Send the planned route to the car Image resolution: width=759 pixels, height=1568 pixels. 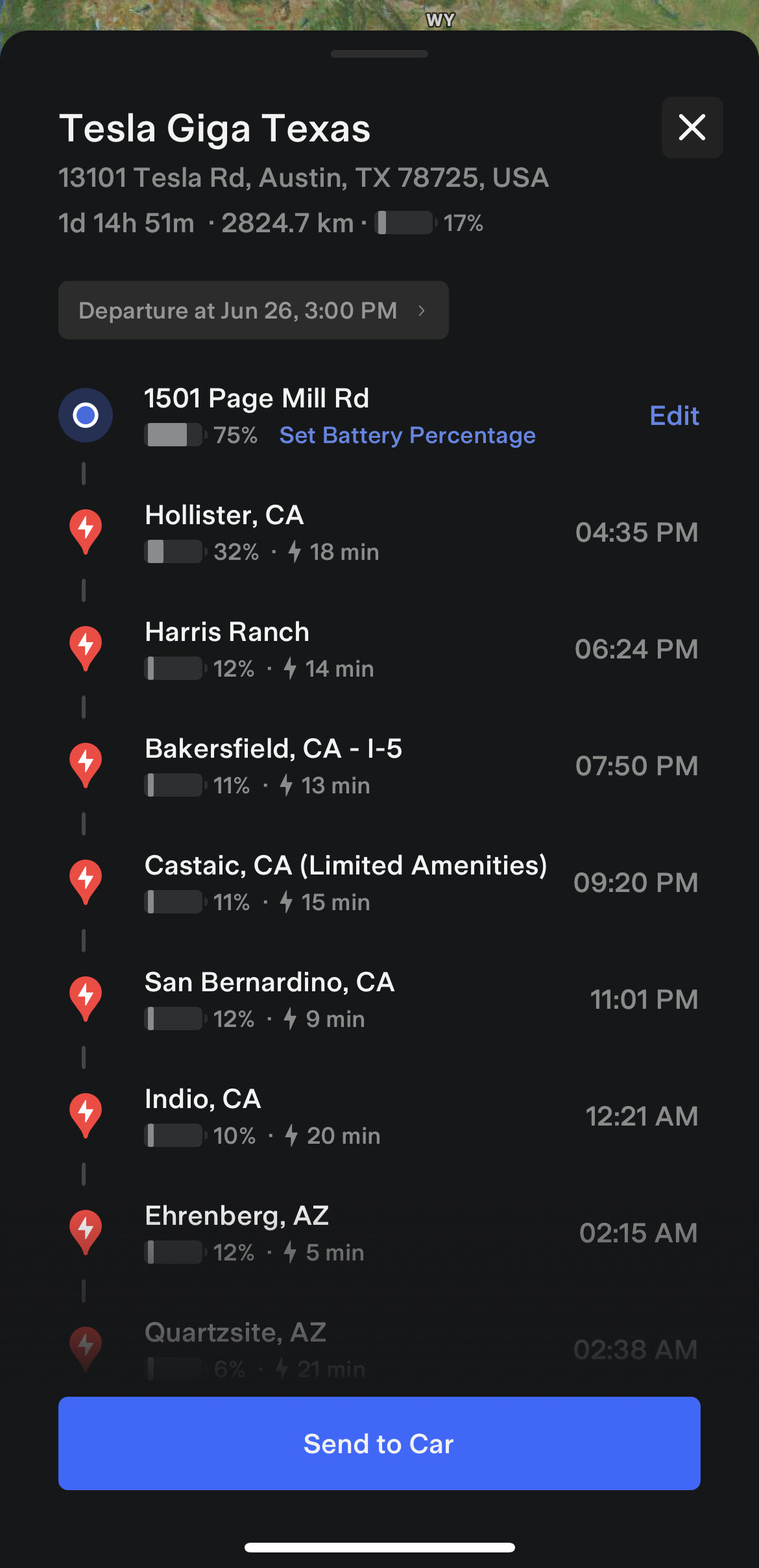(379, 1443)
